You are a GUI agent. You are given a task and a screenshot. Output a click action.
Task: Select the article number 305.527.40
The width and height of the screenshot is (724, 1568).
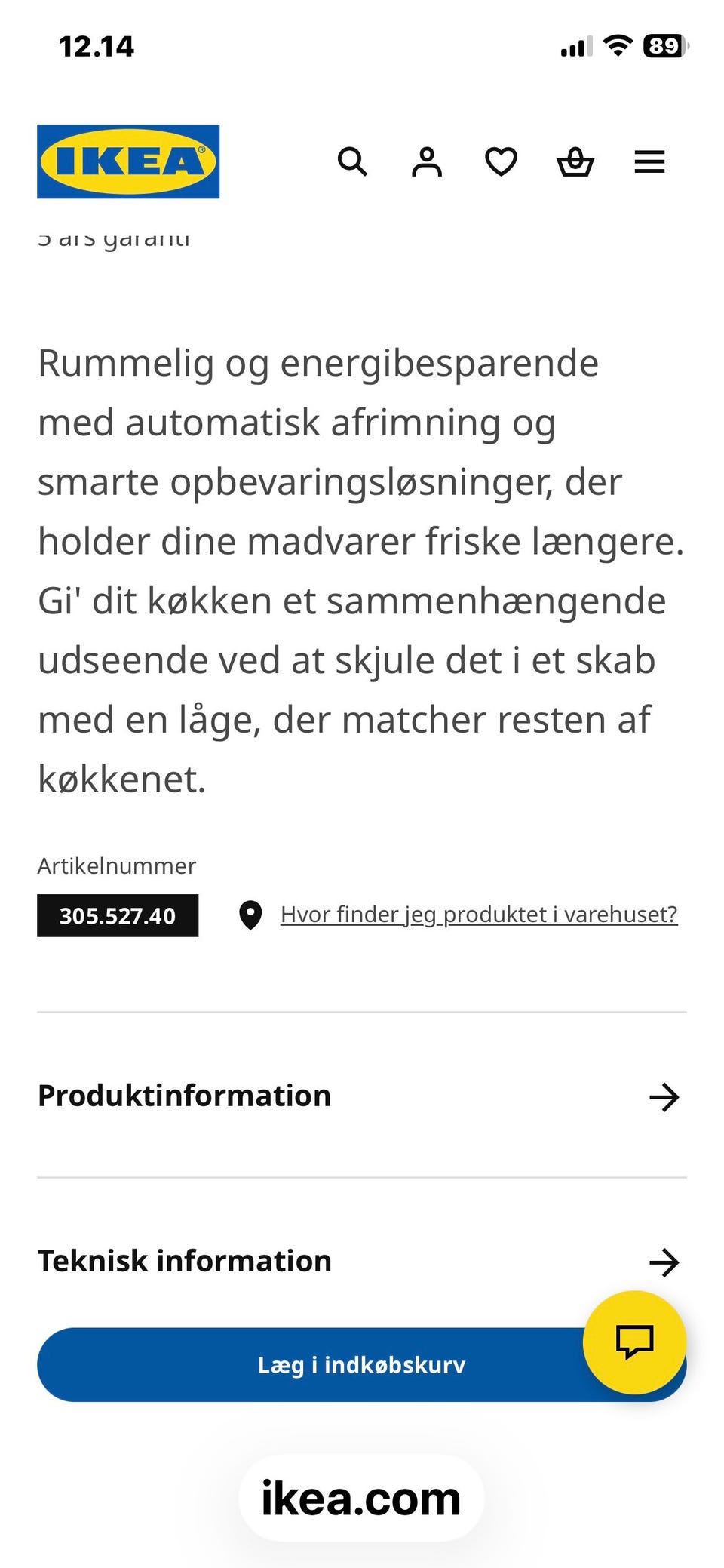(x=117, y=916)
